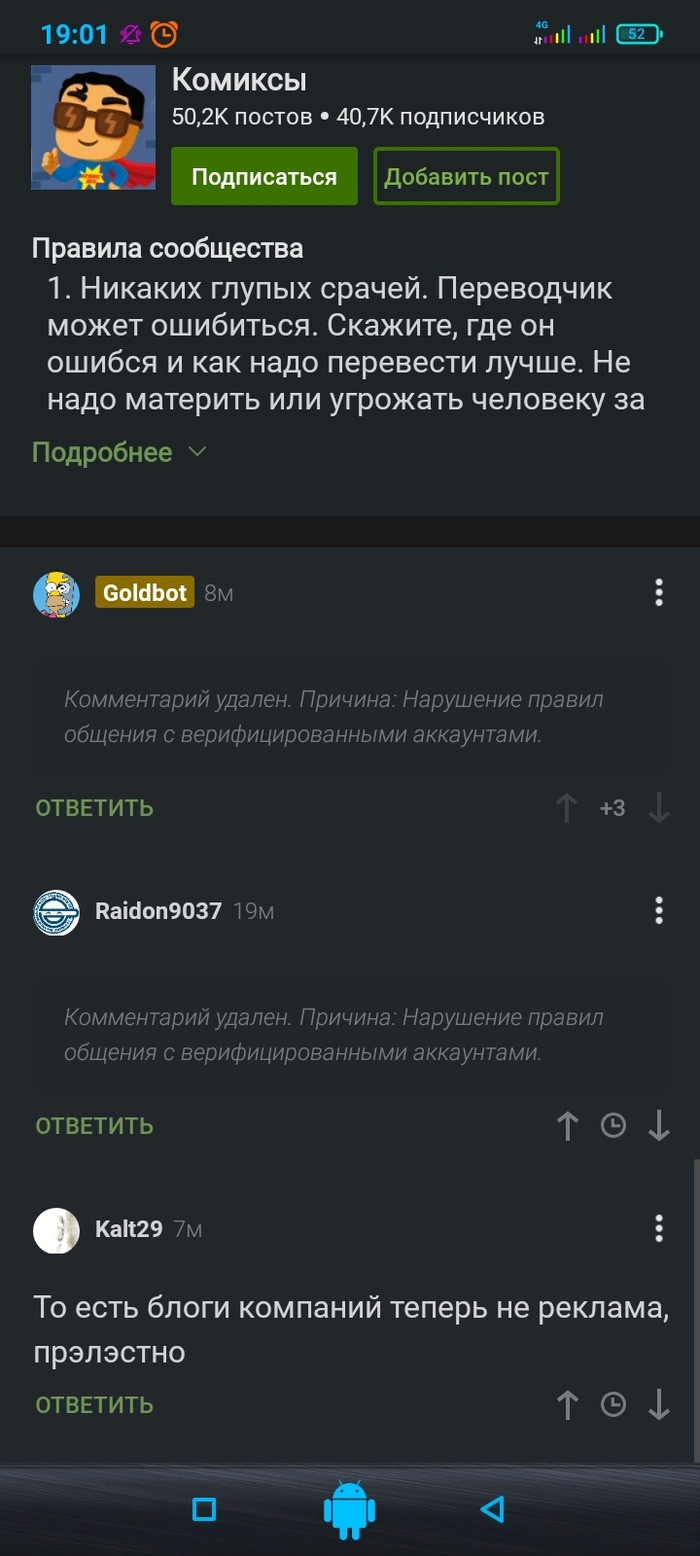Open Goldbot's profile

click(x=144, y=593)
